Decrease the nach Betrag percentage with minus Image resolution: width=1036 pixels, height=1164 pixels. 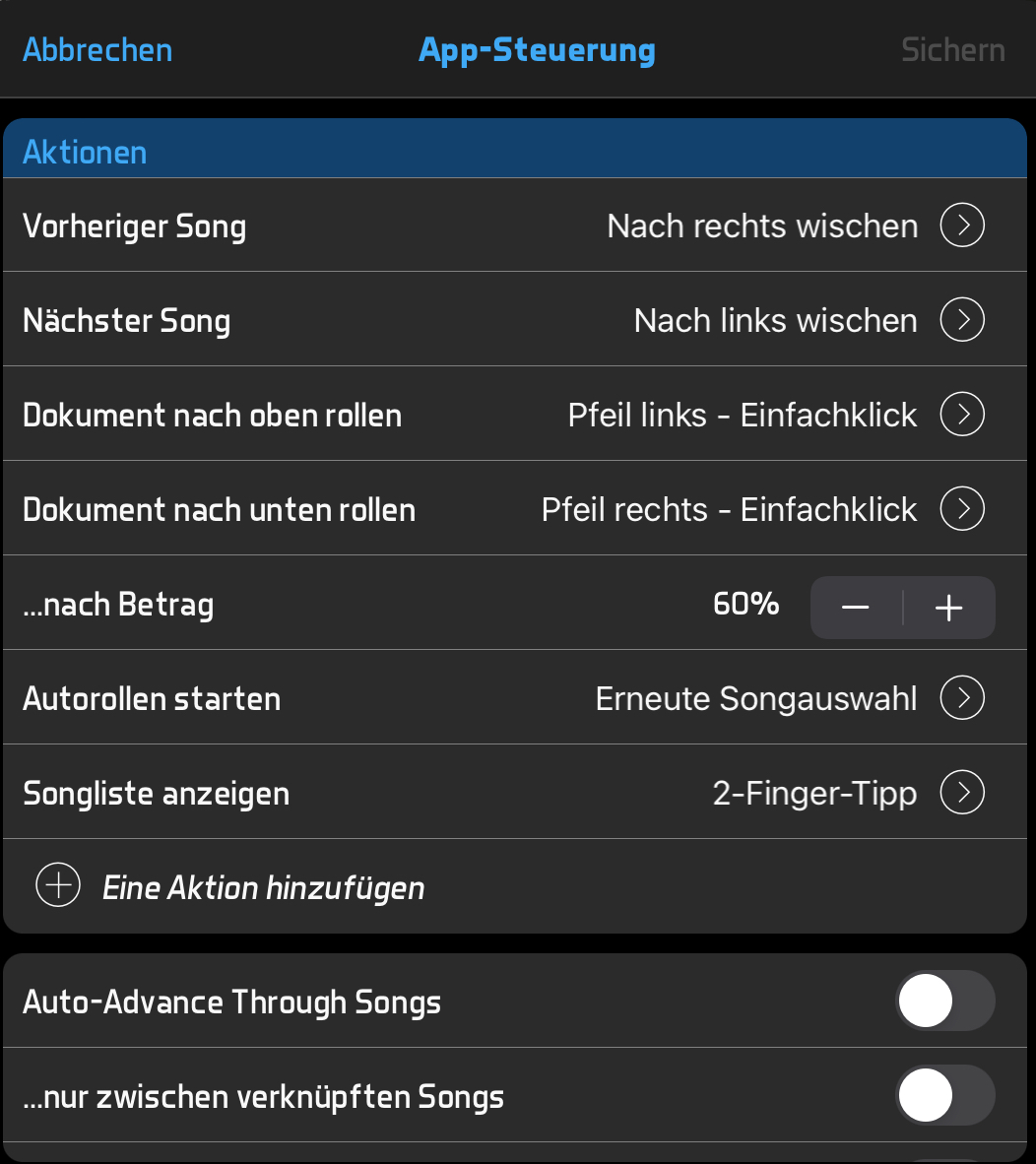856,608
